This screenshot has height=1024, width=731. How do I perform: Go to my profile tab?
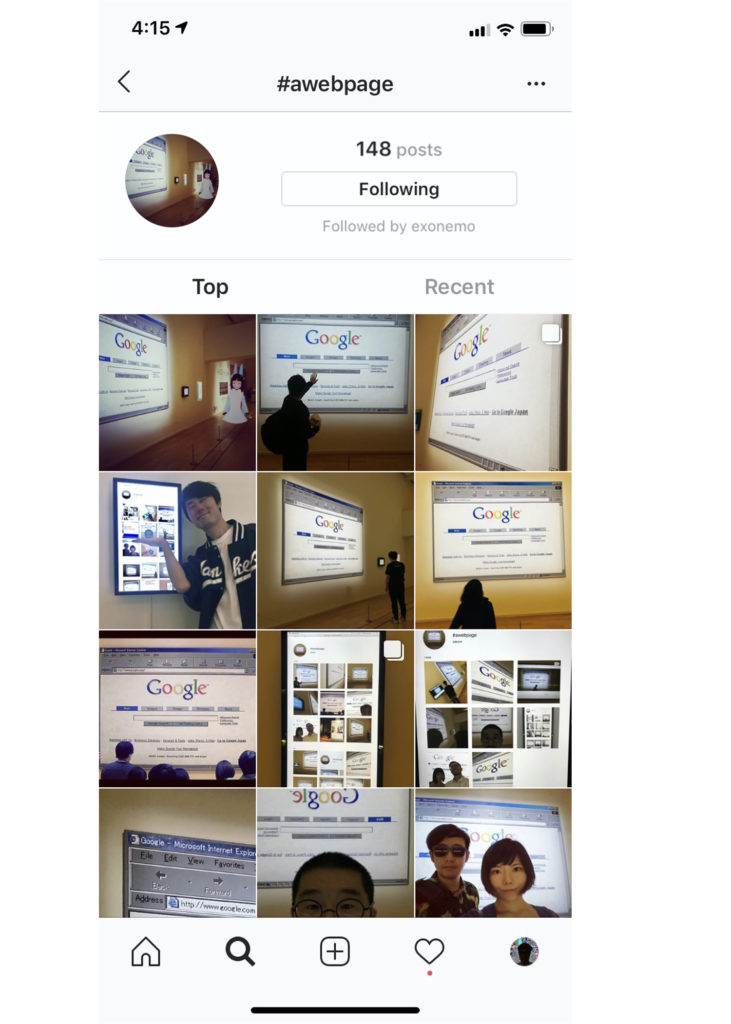524,952
